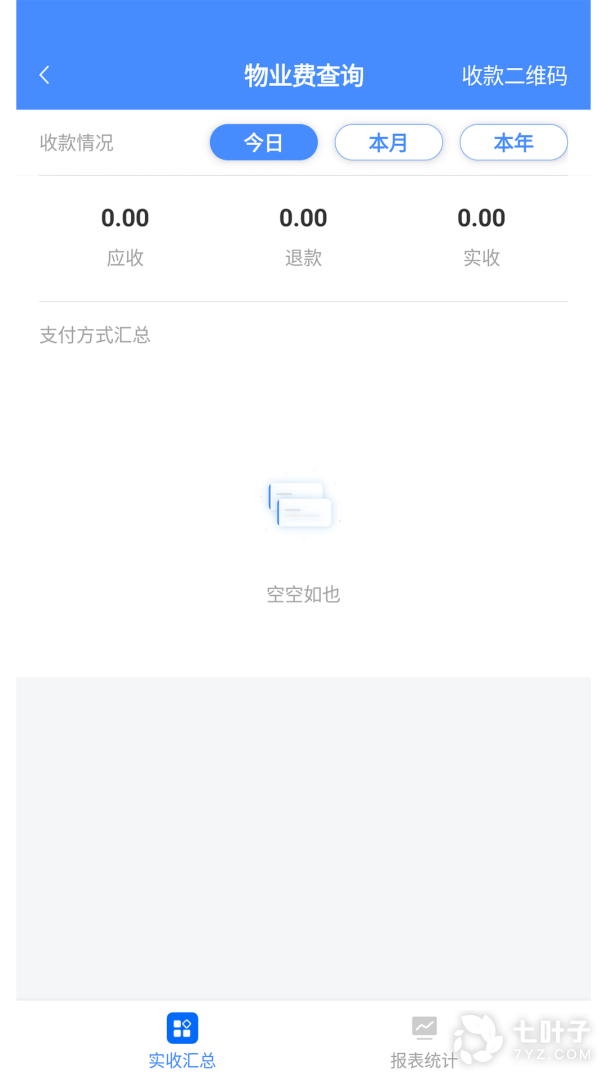This screenshot has height=1080, width=607.
Task: Show 本年 collection data
Action: click(513, 143)
